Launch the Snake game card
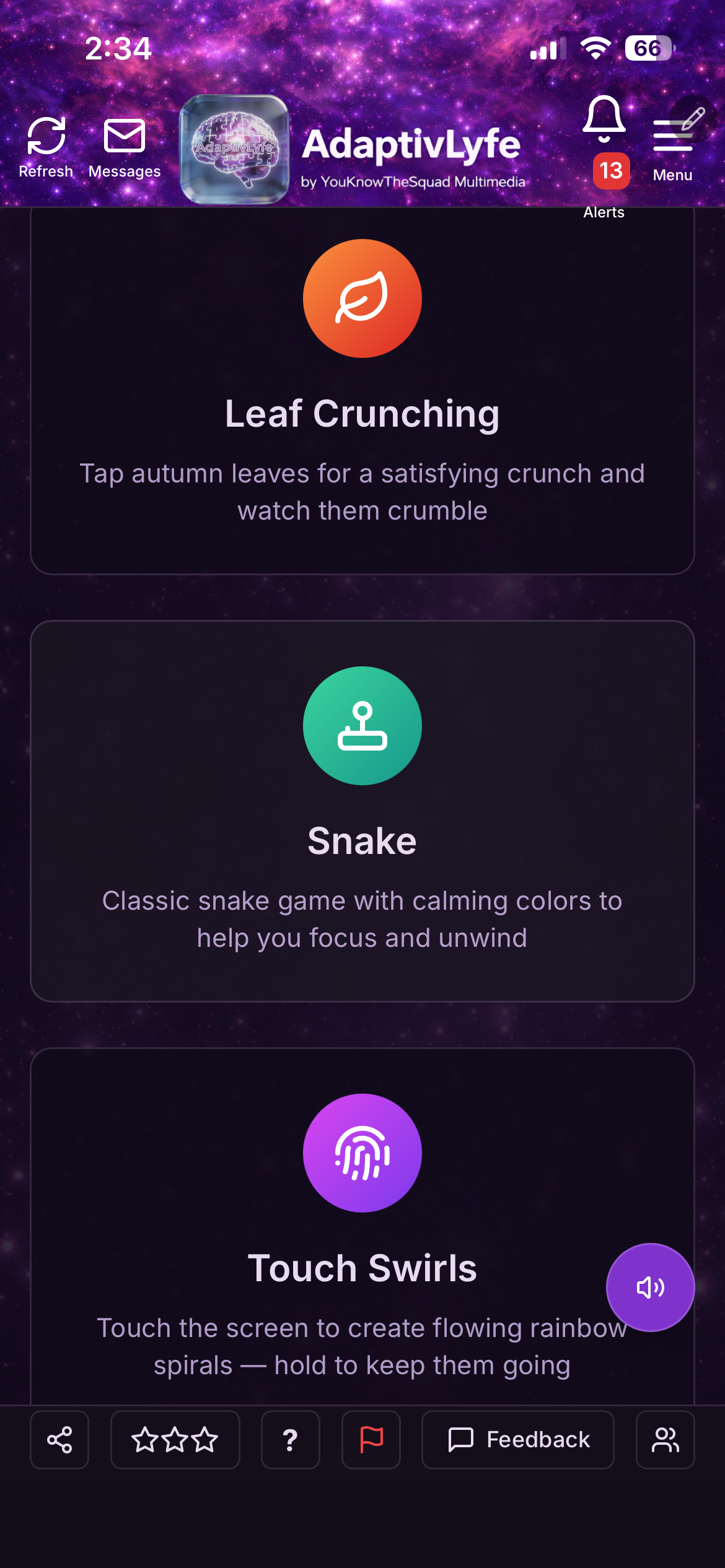This screenshot has height=1568, width=725. [x=362, y=811]
